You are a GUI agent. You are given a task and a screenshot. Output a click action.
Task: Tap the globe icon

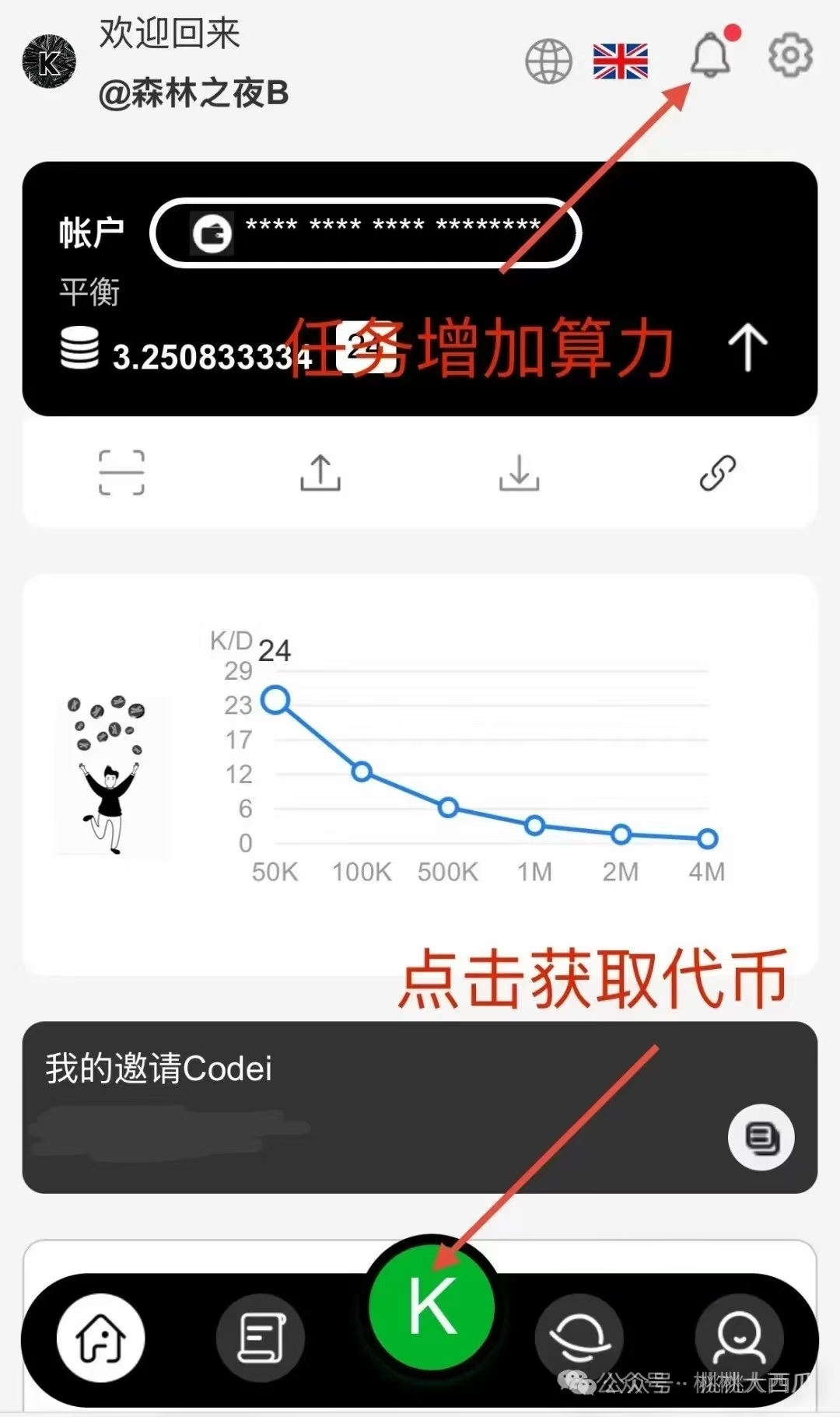pos(548,61)
